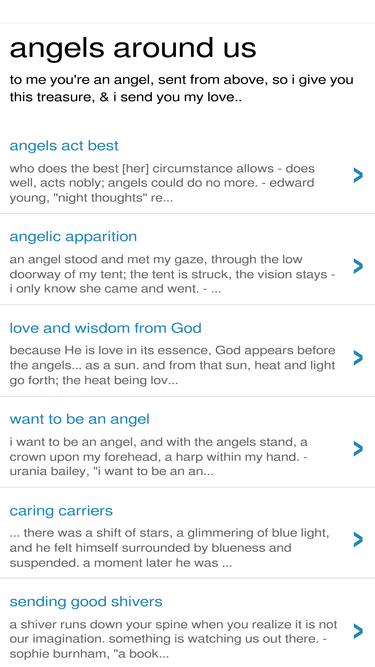View 'love and wisdom from God' quote
The image size is (375, 667).
coord(188,351)
